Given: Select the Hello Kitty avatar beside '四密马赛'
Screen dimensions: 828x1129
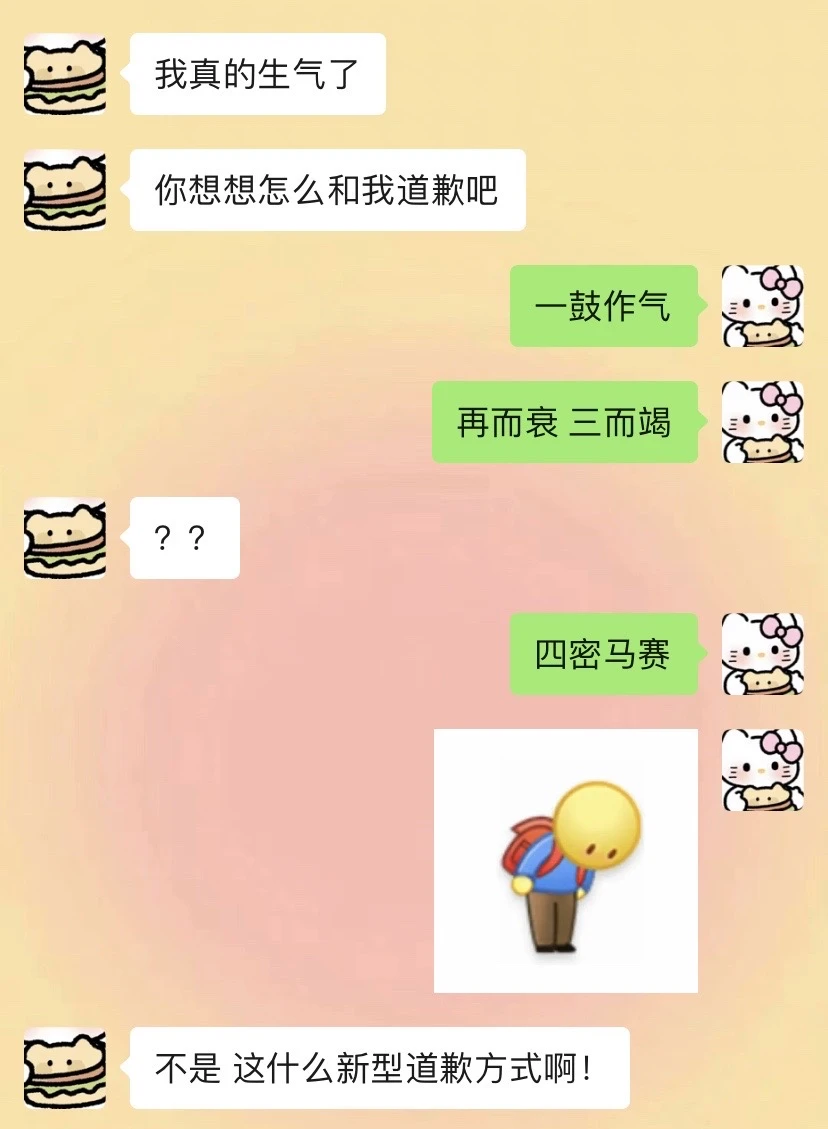Looking at the screenshot, I should coord(762,657).
